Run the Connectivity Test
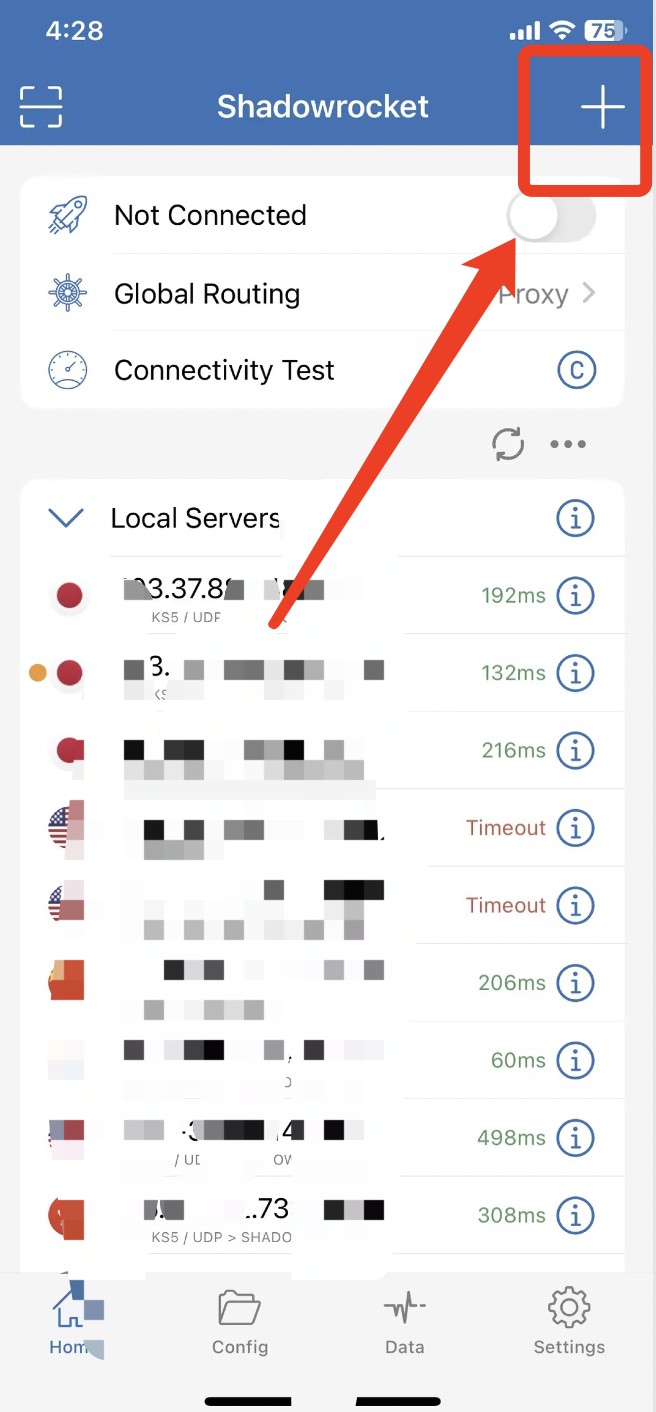Viewport: 656px width, 1412px height. (322, 370)
